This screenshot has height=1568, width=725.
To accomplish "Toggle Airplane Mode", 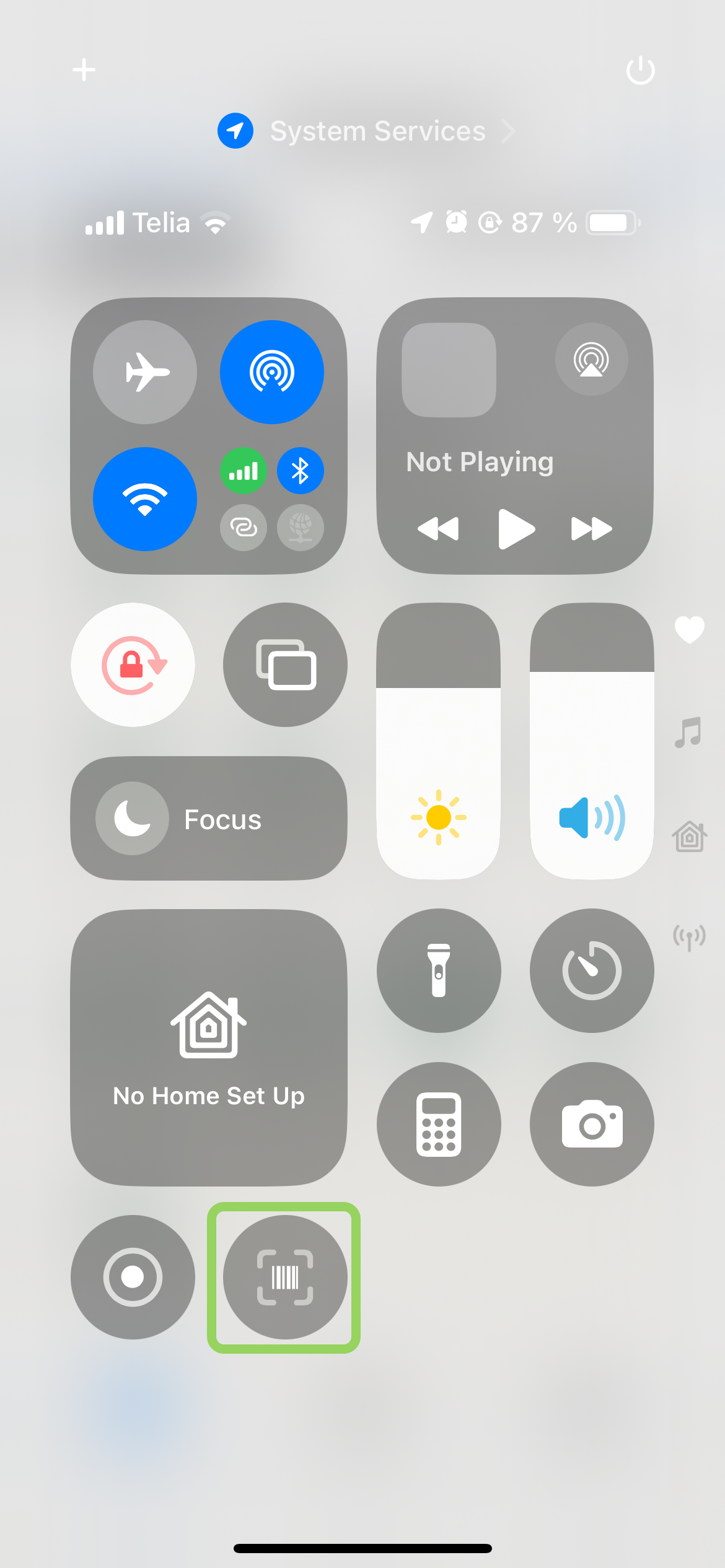I will (x=145, y=372).
